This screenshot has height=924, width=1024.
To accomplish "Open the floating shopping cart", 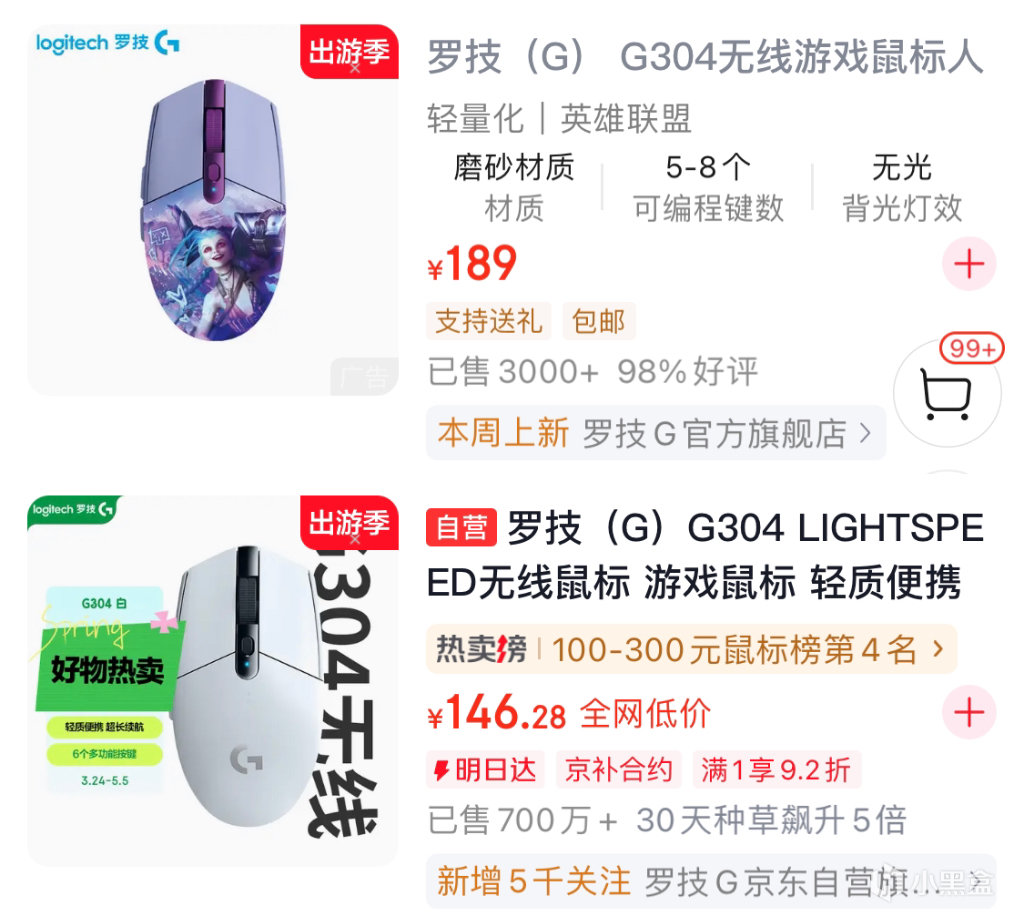I will (946, 395).
